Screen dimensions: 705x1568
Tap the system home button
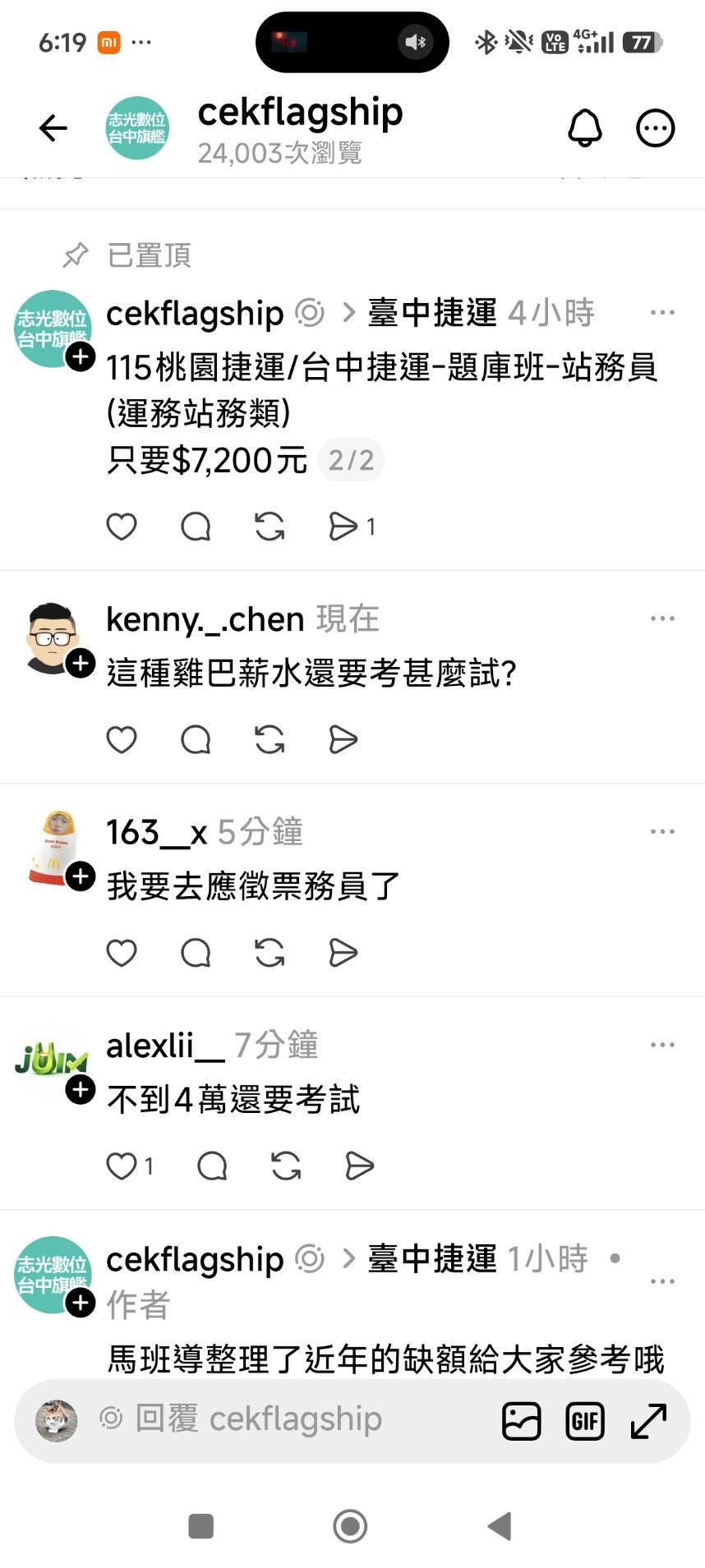[350, 1526]
